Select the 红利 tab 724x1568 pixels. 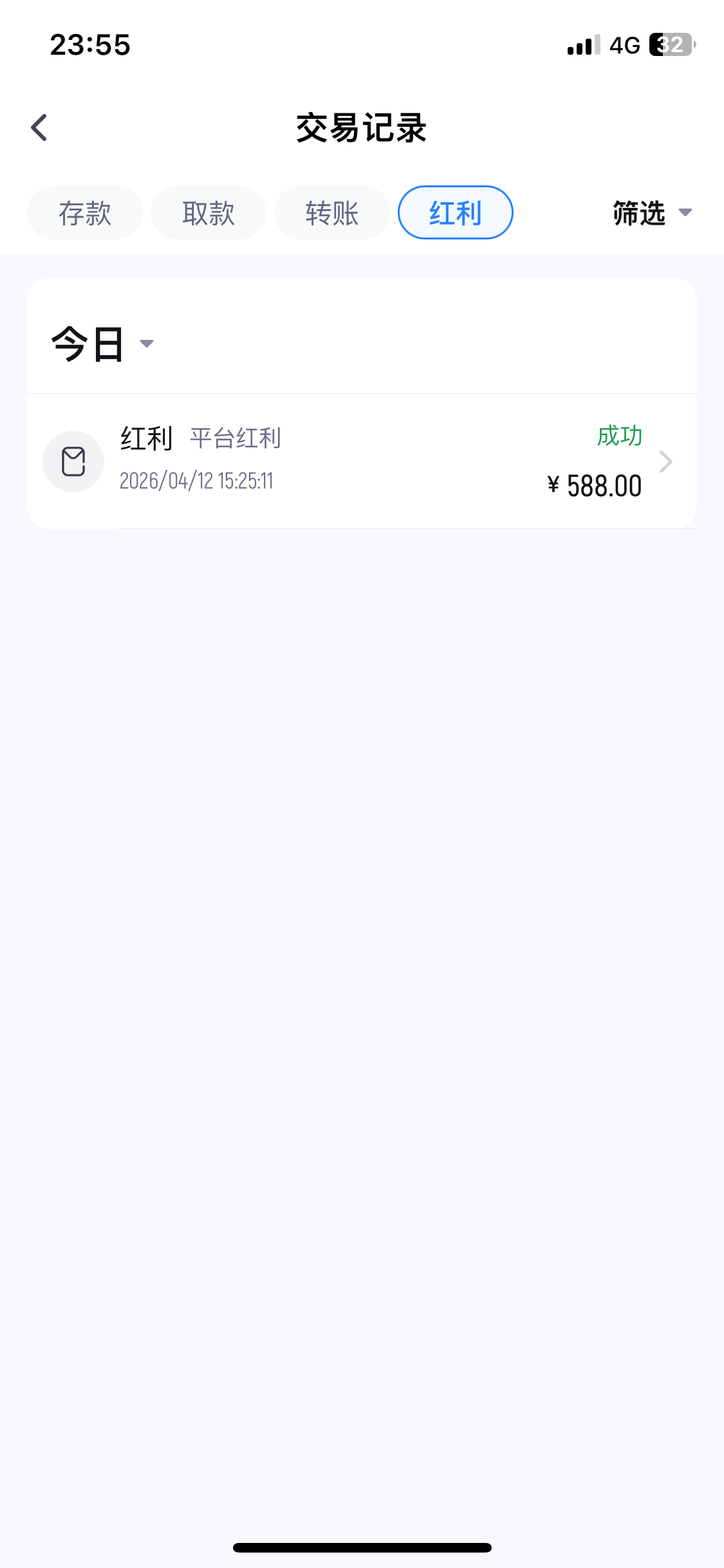tap(456, 213)
